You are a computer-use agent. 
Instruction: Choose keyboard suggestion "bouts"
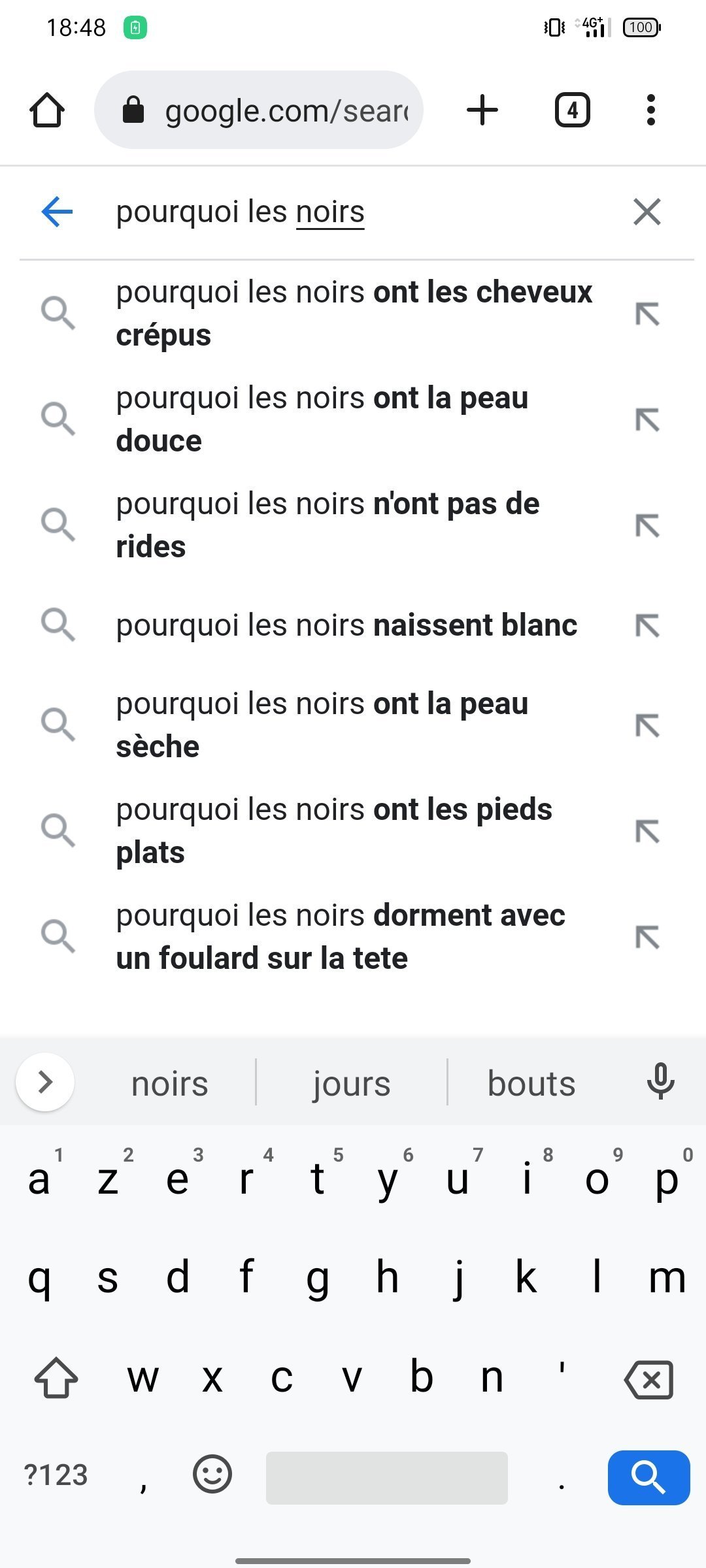pos(531,1083)
